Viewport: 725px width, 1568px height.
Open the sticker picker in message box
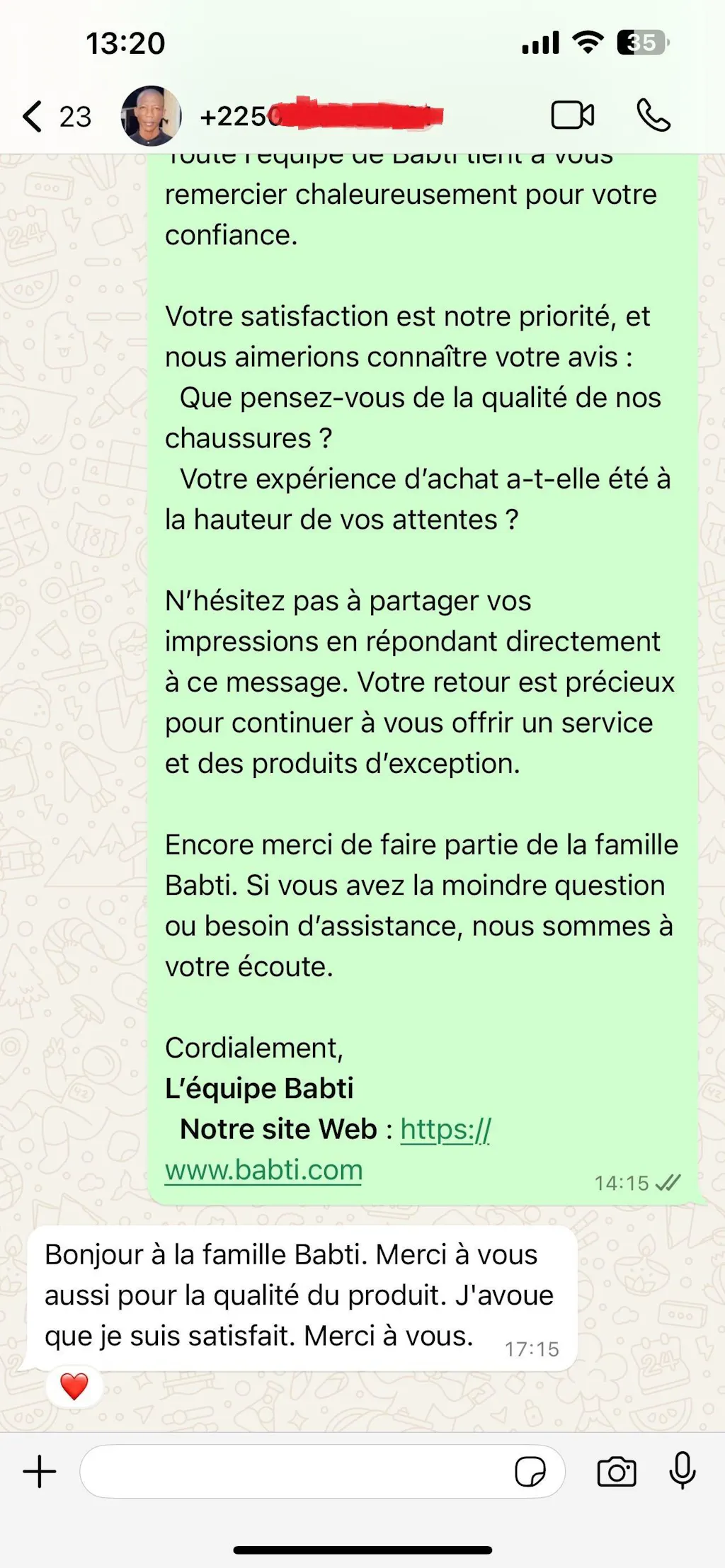530,1472
